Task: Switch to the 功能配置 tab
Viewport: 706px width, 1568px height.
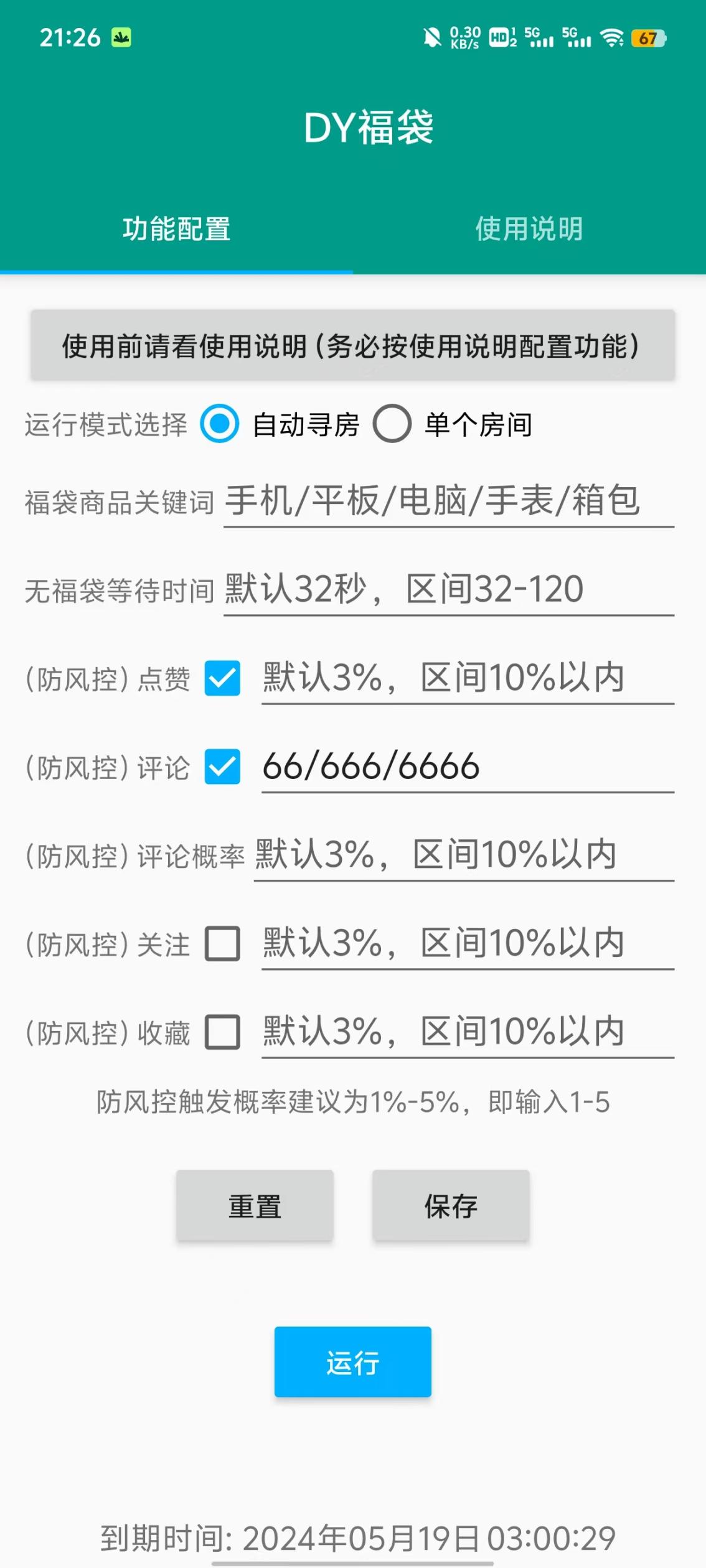Action: coord(176,230)
